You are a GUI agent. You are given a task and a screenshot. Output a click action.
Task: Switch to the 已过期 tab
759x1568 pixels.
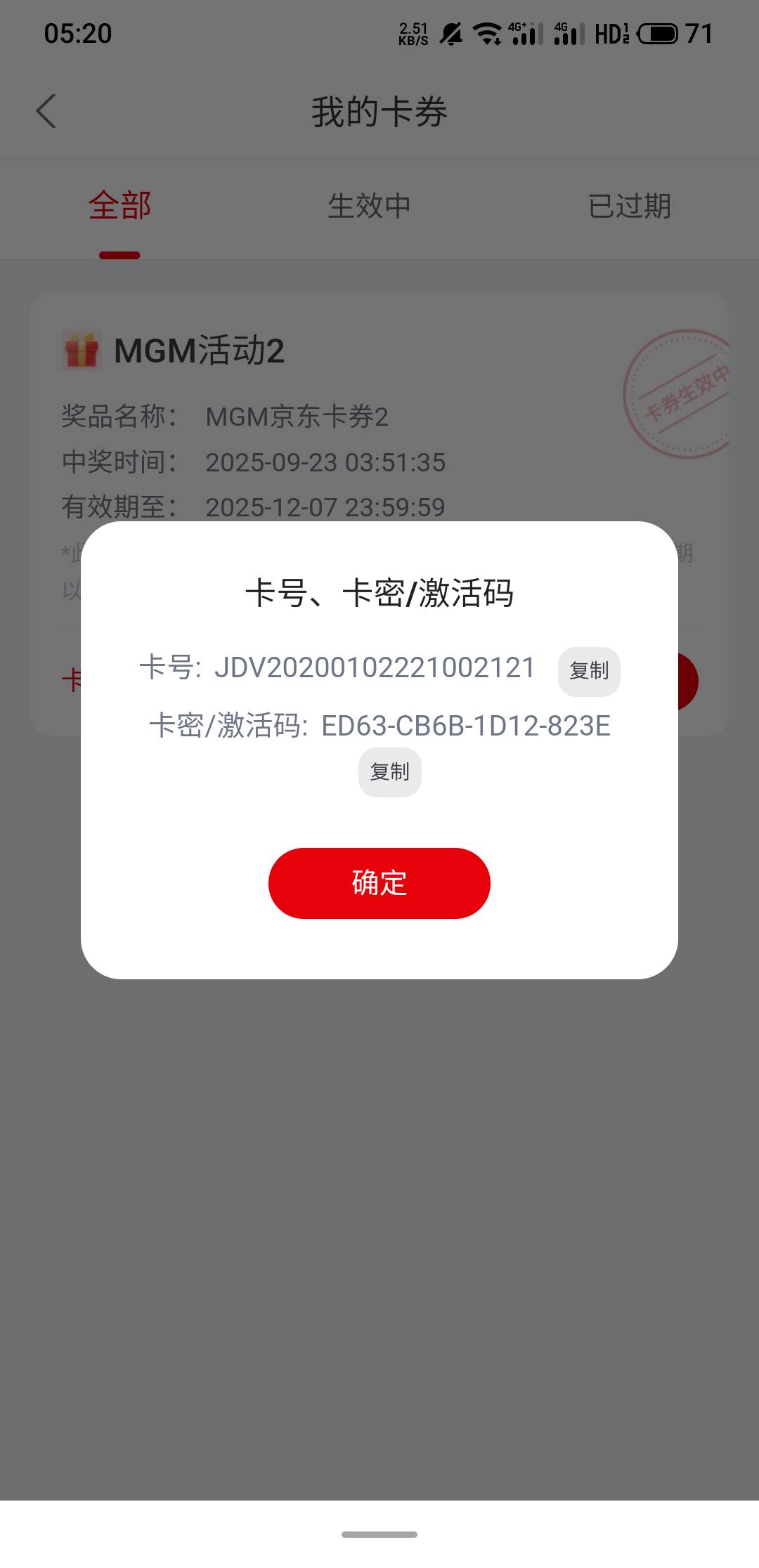click(x=630, y=207)
